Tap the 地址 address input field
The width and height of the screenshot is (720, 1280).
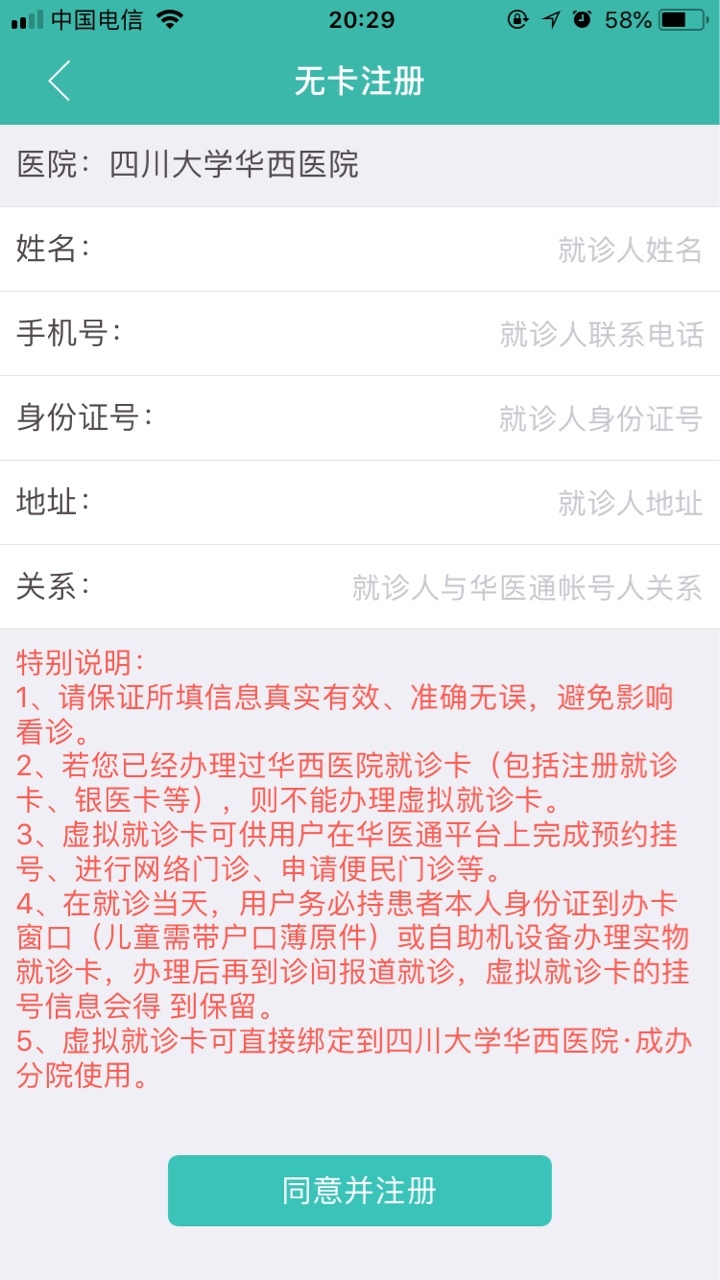tap(360, 503)
